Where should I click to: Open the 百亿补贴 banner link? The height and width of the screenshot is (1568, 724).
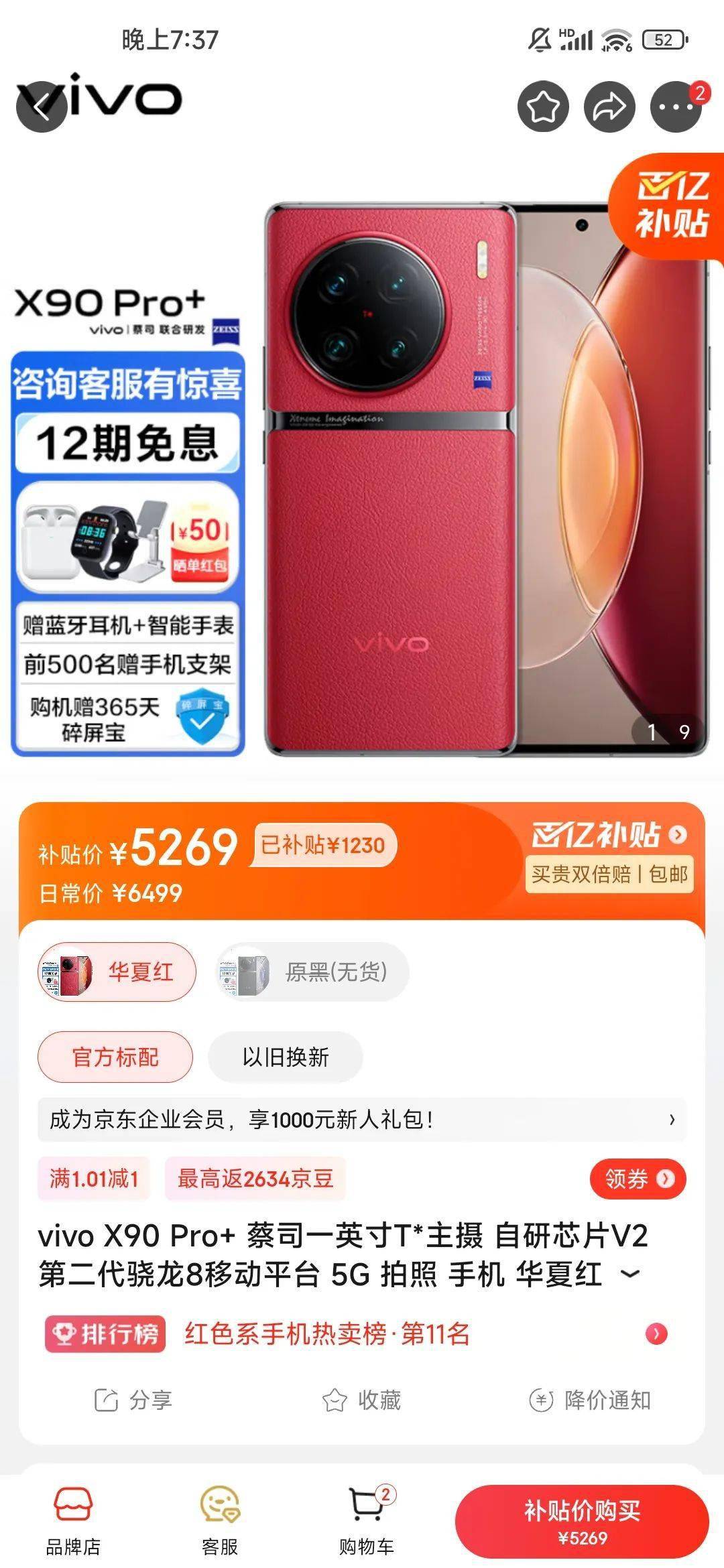pyautogui.click(x=609, y=835)
